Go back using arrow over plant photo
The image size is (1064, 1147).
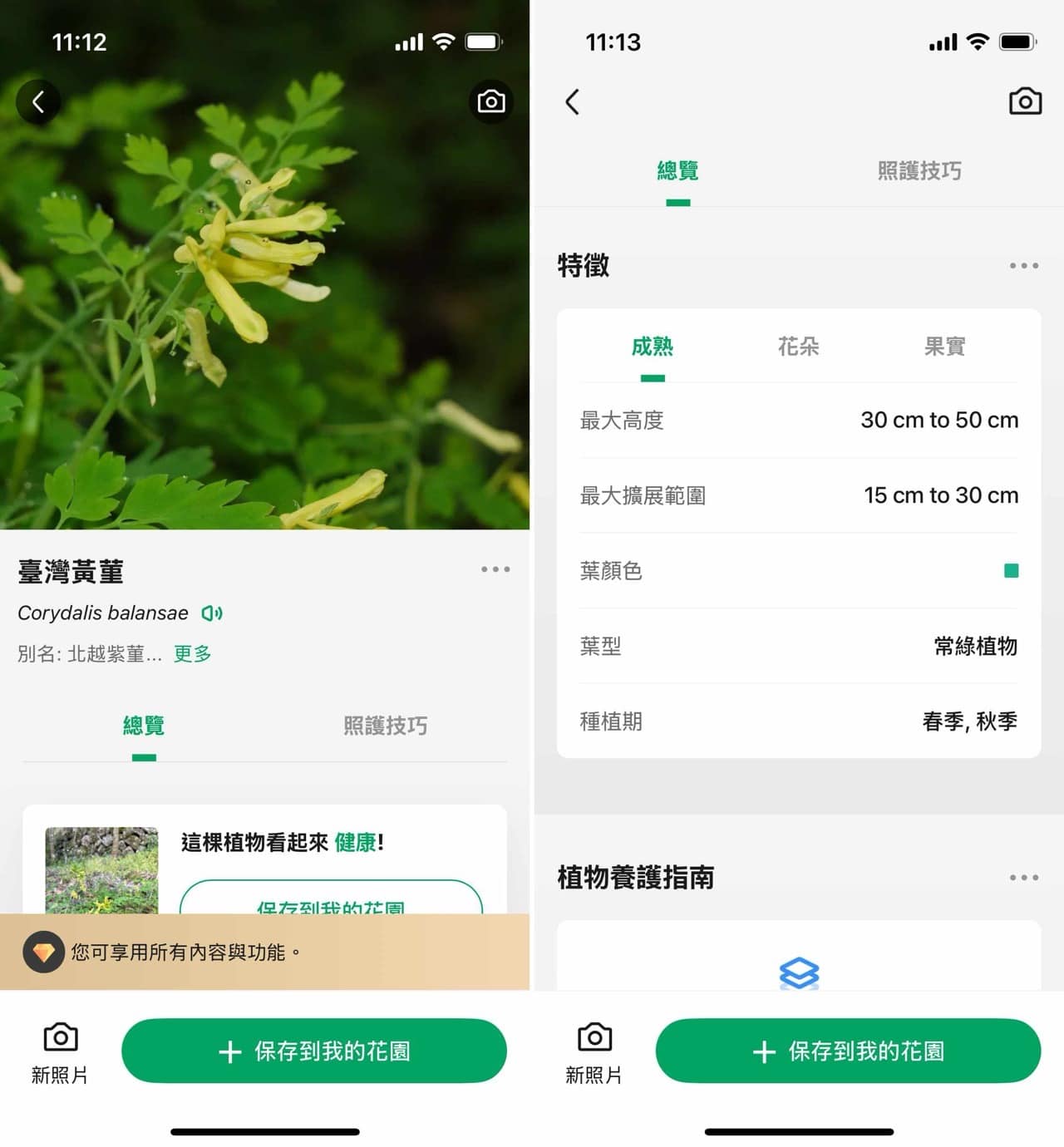tap(38, 102)
